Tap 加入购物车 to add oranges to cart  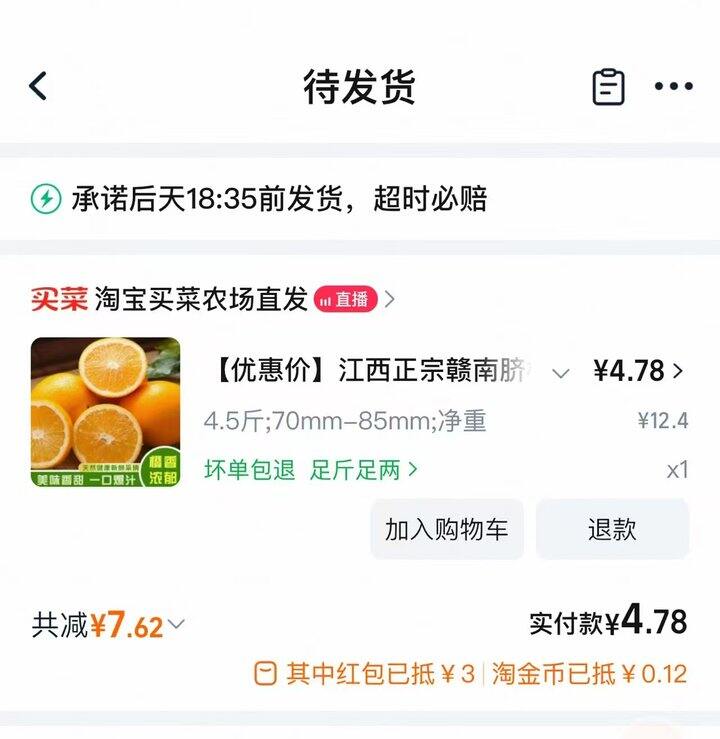pos(446,529)
